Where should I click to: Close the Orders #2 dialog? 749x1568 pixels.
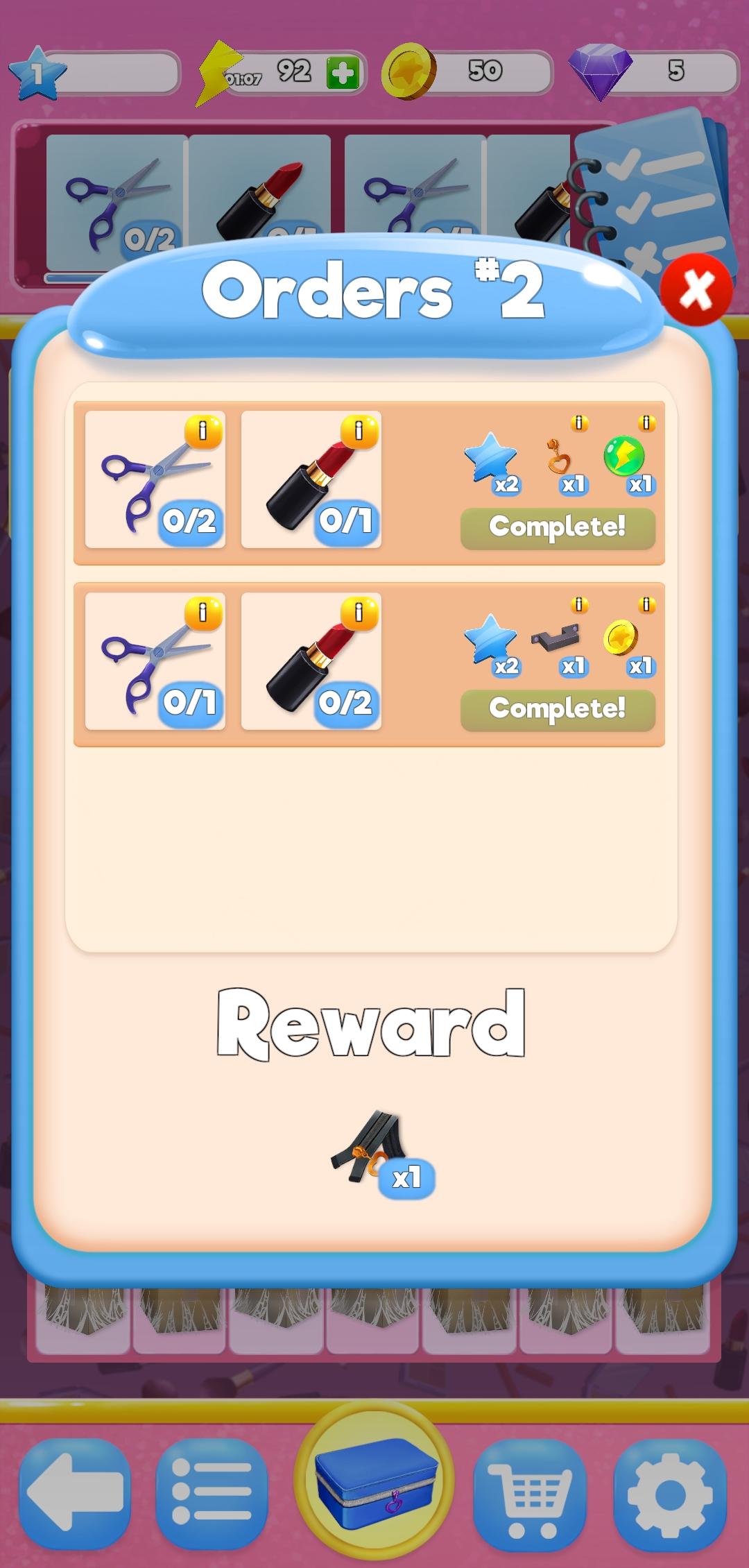click(696, 289)
